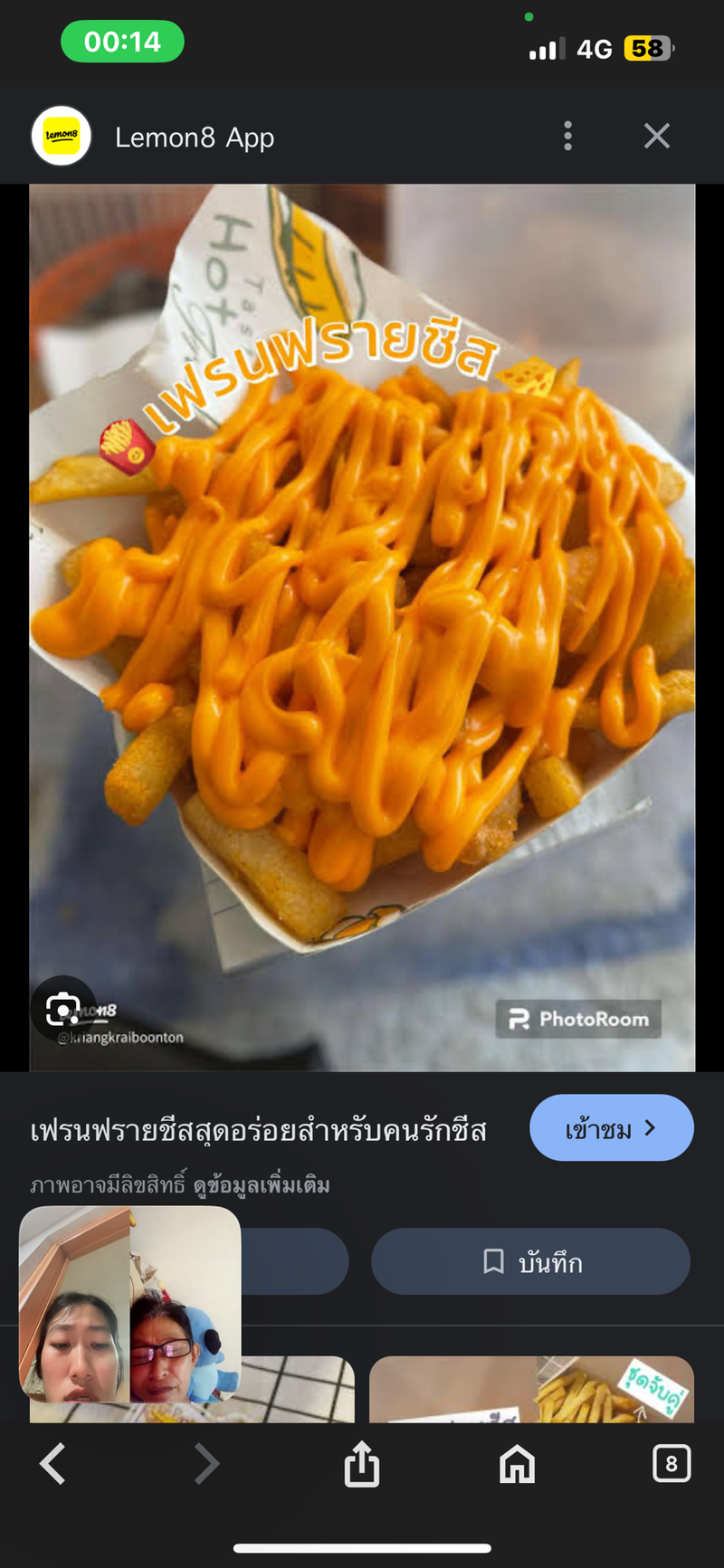The image size is (724, 1568).
Task: Open the related image with the ชุดจับคู่ sticker
Action: coord(531,1390)
